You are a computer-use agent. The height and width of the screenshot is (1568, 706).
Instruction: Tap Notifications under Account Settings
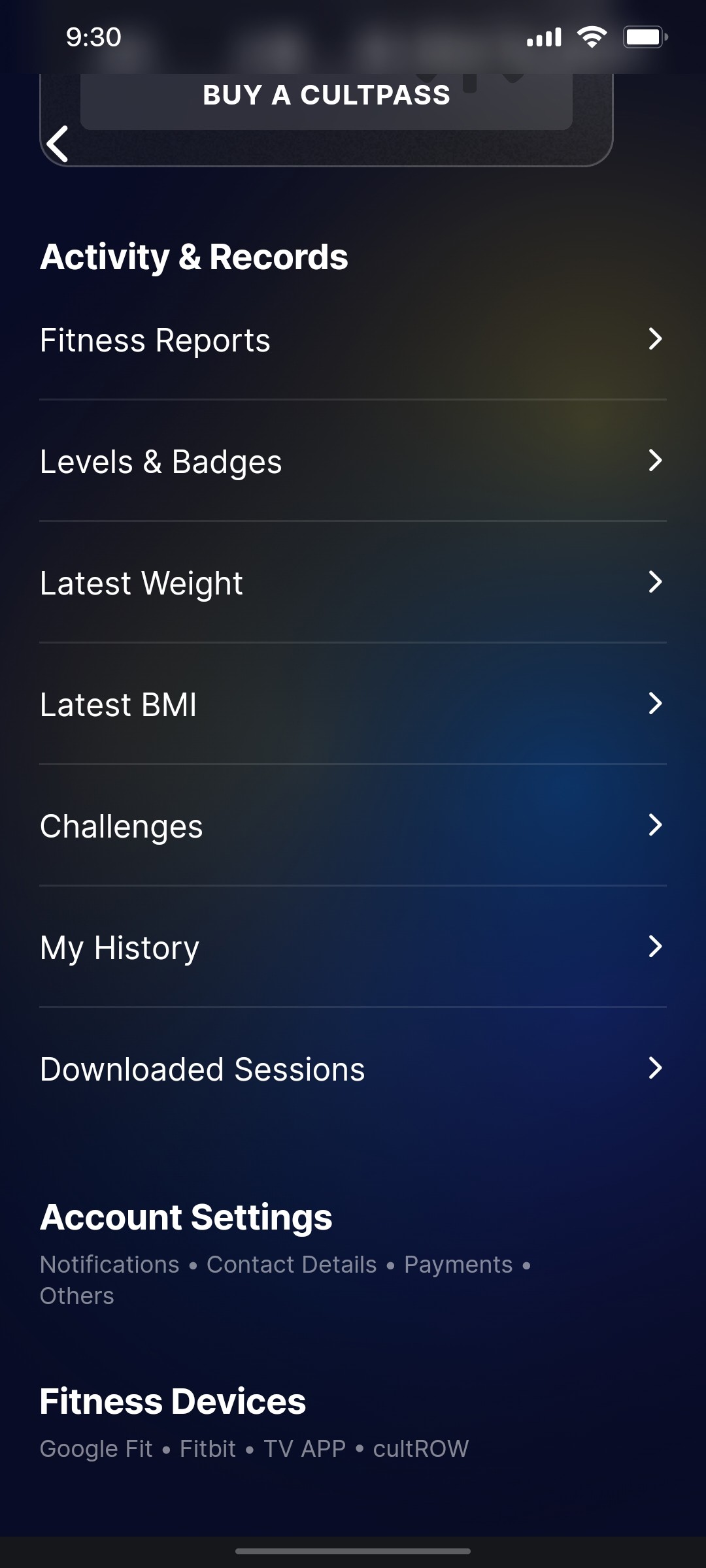(109, 1264)
